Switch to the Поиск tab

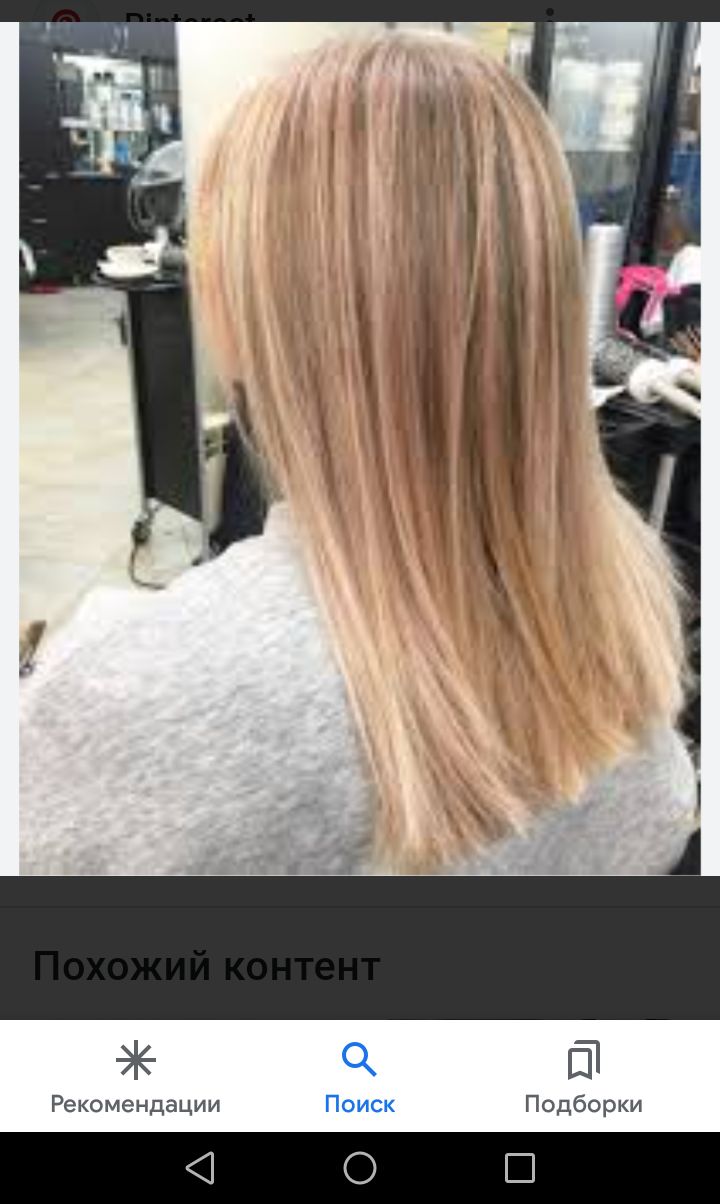[359, 1077]
